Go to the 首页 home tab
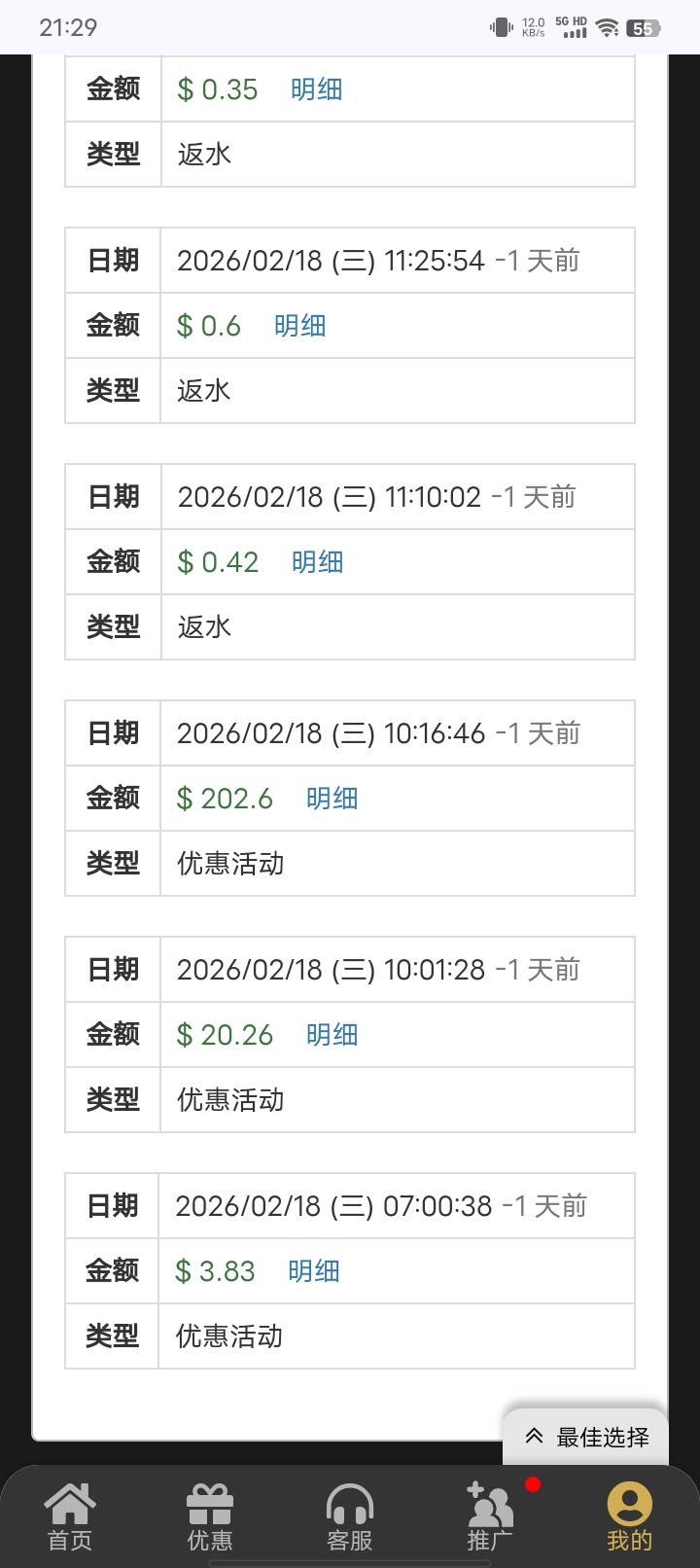Screen dimensions: 700x1568 (70, 1516)
